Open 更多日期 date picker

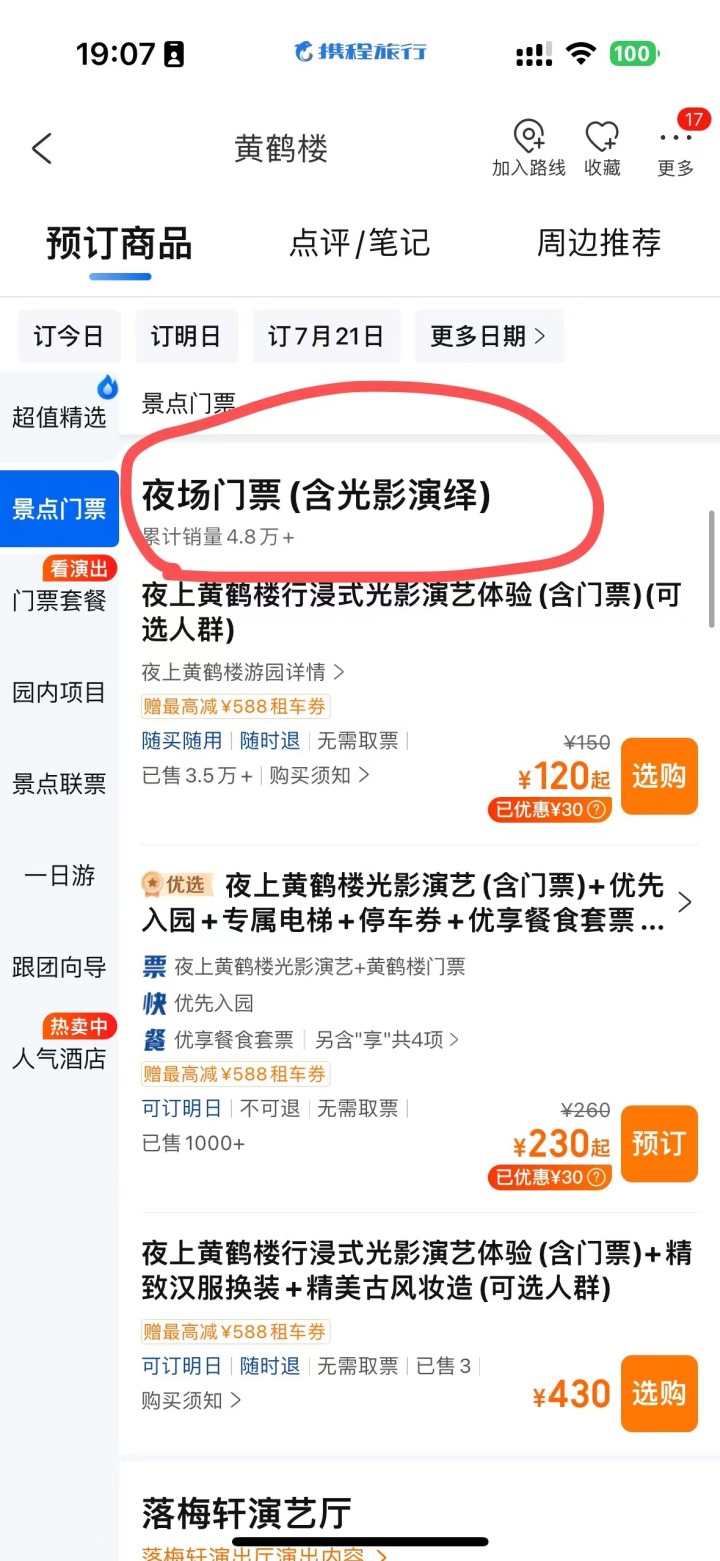pos(489,336)
